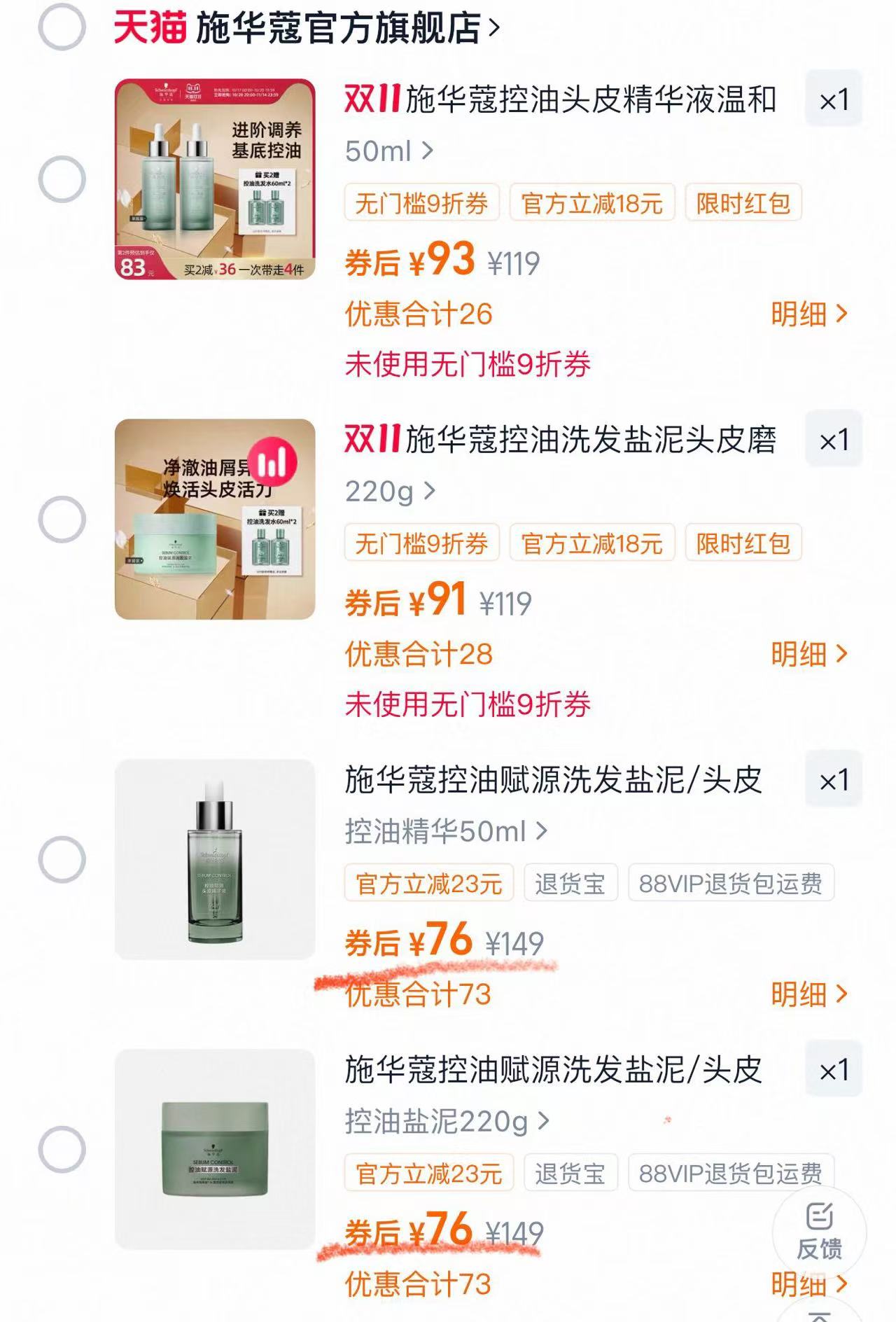Select the 控油洗发盐泥头皮磨 220g item

point(62,520)
